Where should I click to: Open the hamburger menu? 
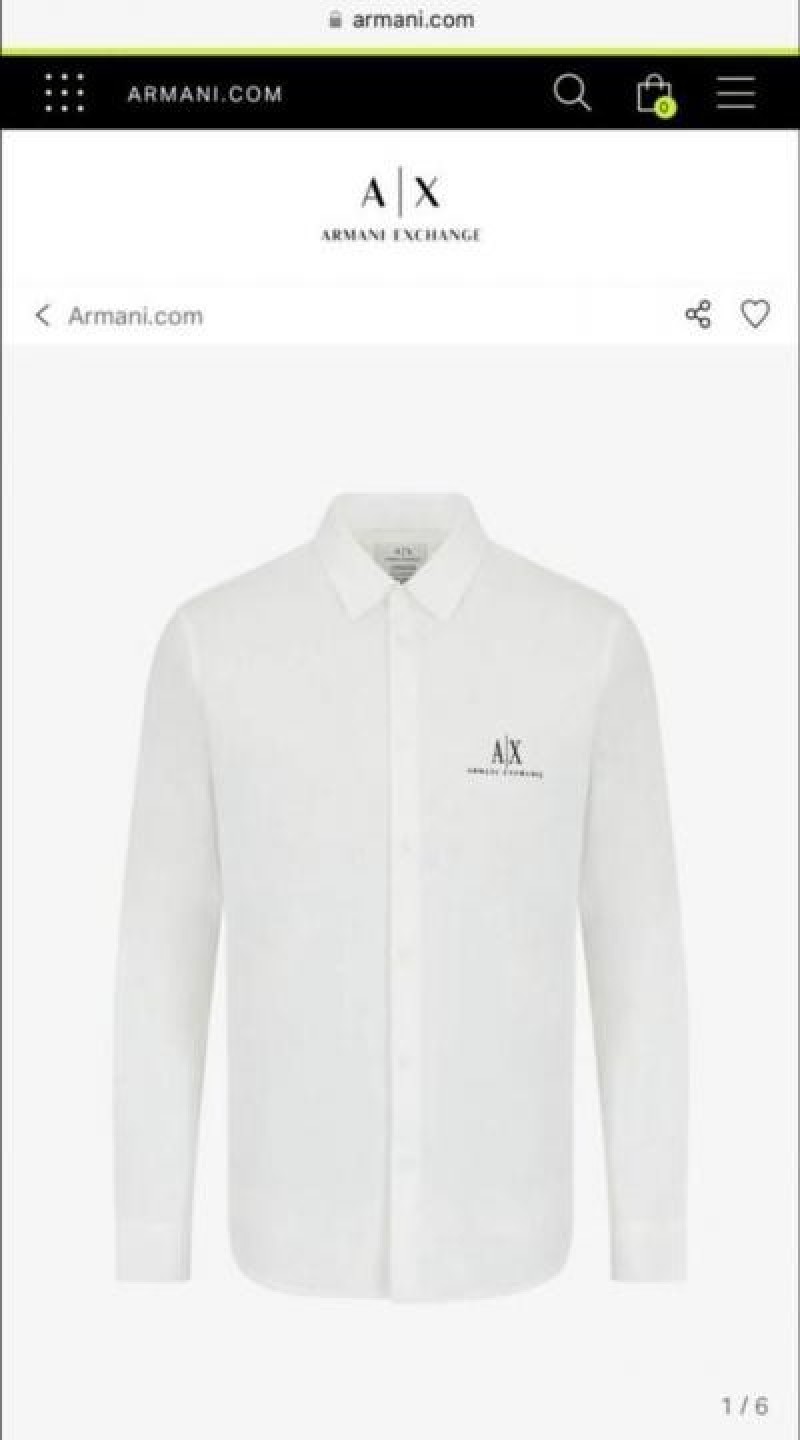point(735,93)
